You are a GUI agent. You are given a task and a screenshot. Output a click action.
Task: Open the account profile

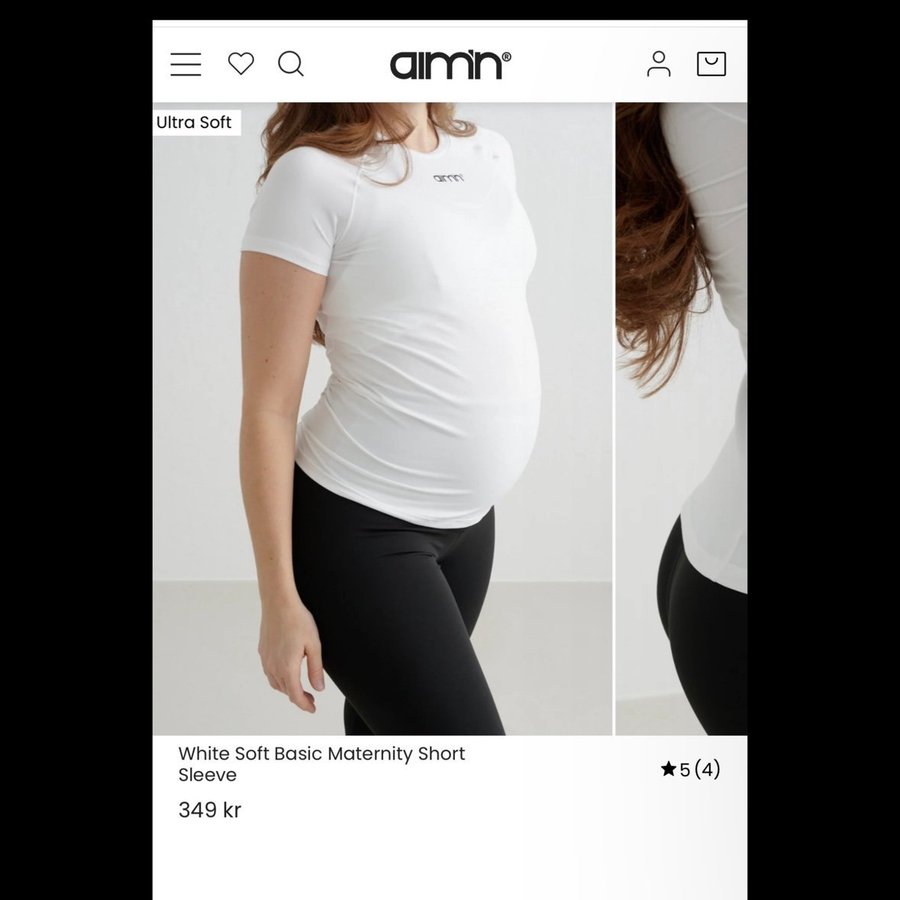point(659,64)
